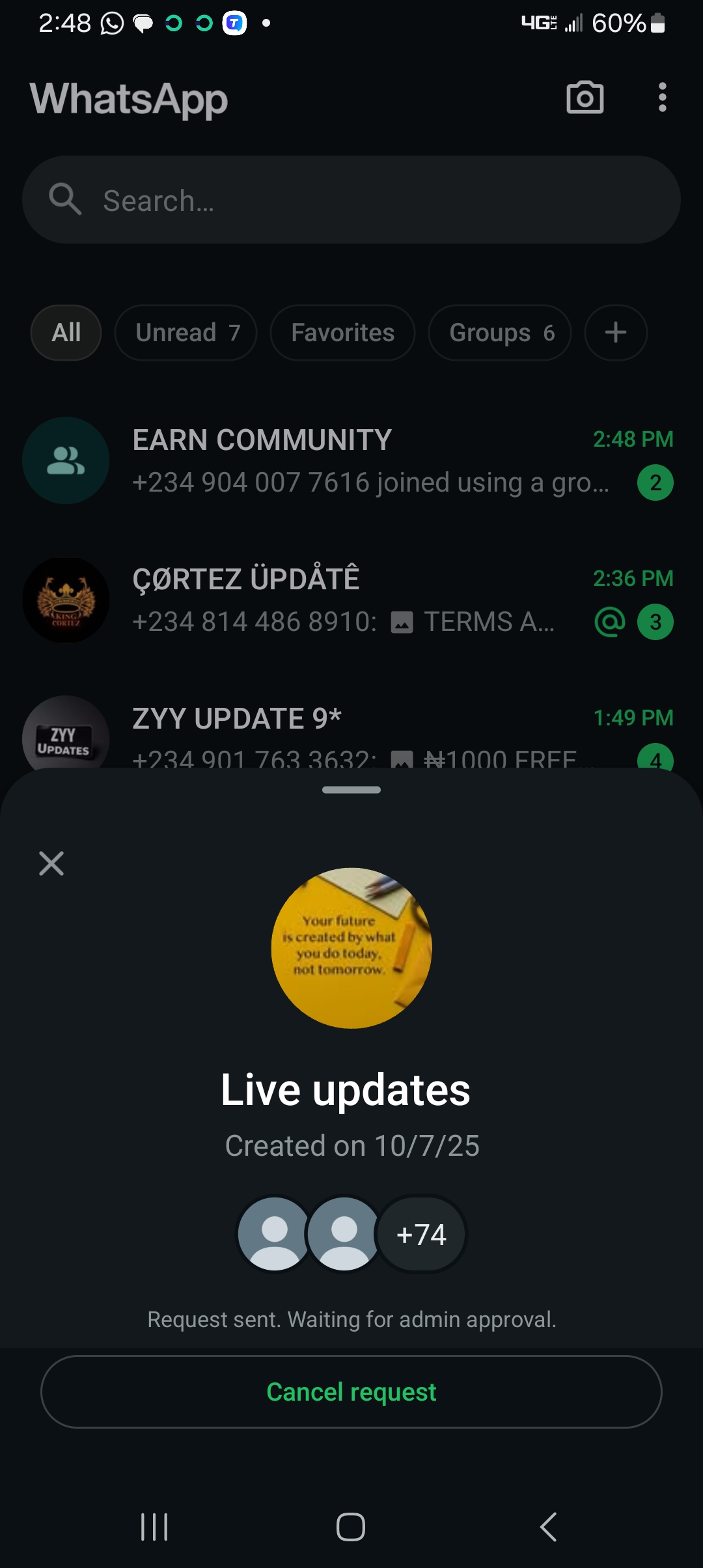Switch to the Favorites filter

pos(342,333)
